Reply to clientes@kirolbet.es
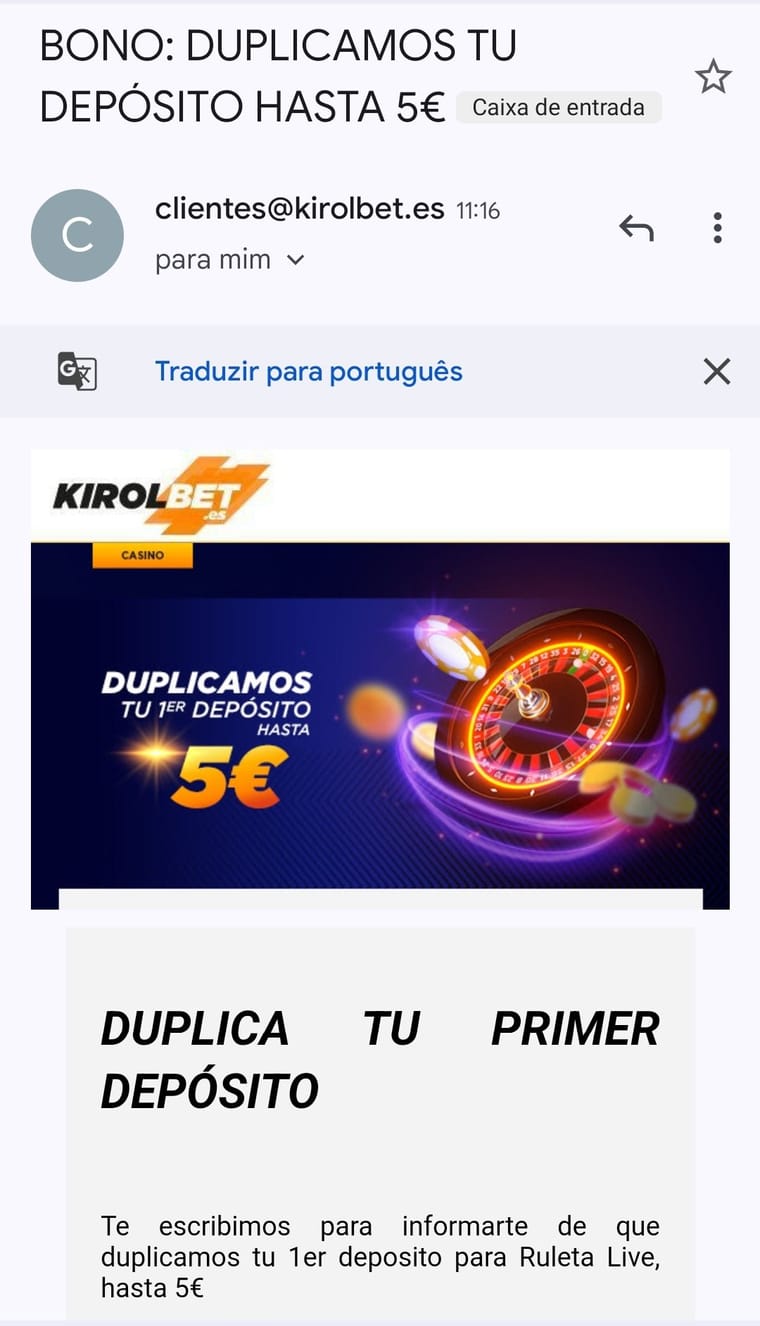Viewport: 760px width, 1326px height. pyautogui.click(x=636, y=229)
